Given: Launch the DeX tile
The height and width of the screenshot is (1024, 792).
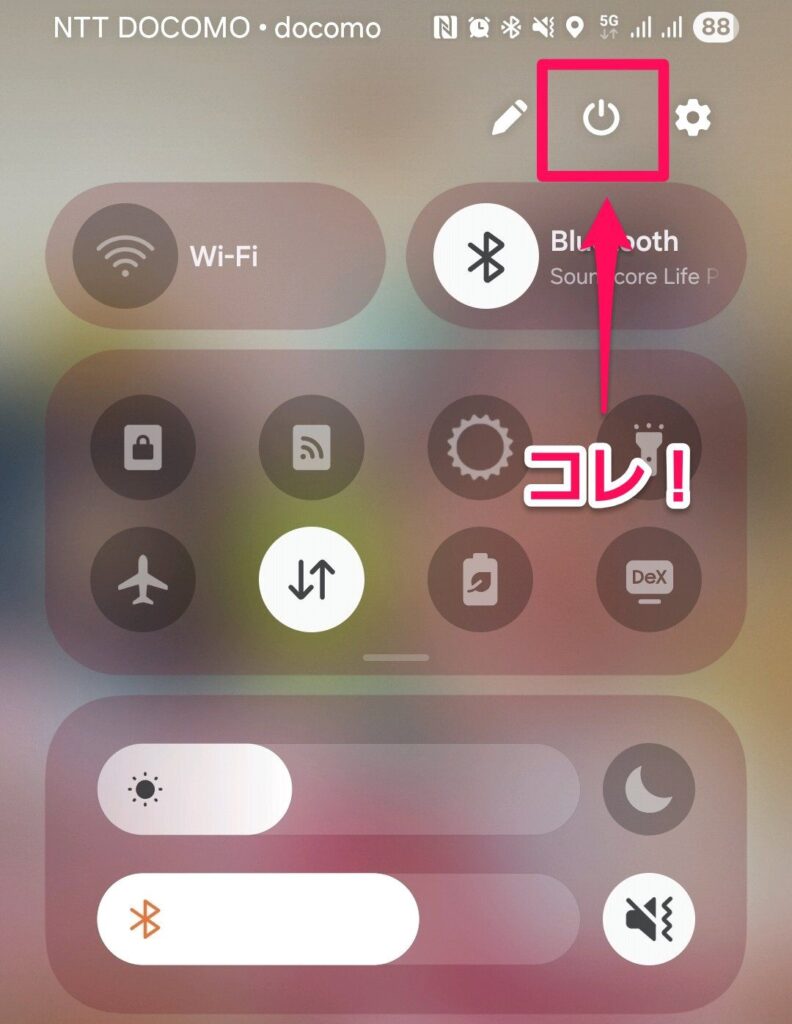Looking at the screenshot, I should tap(648, 580).
